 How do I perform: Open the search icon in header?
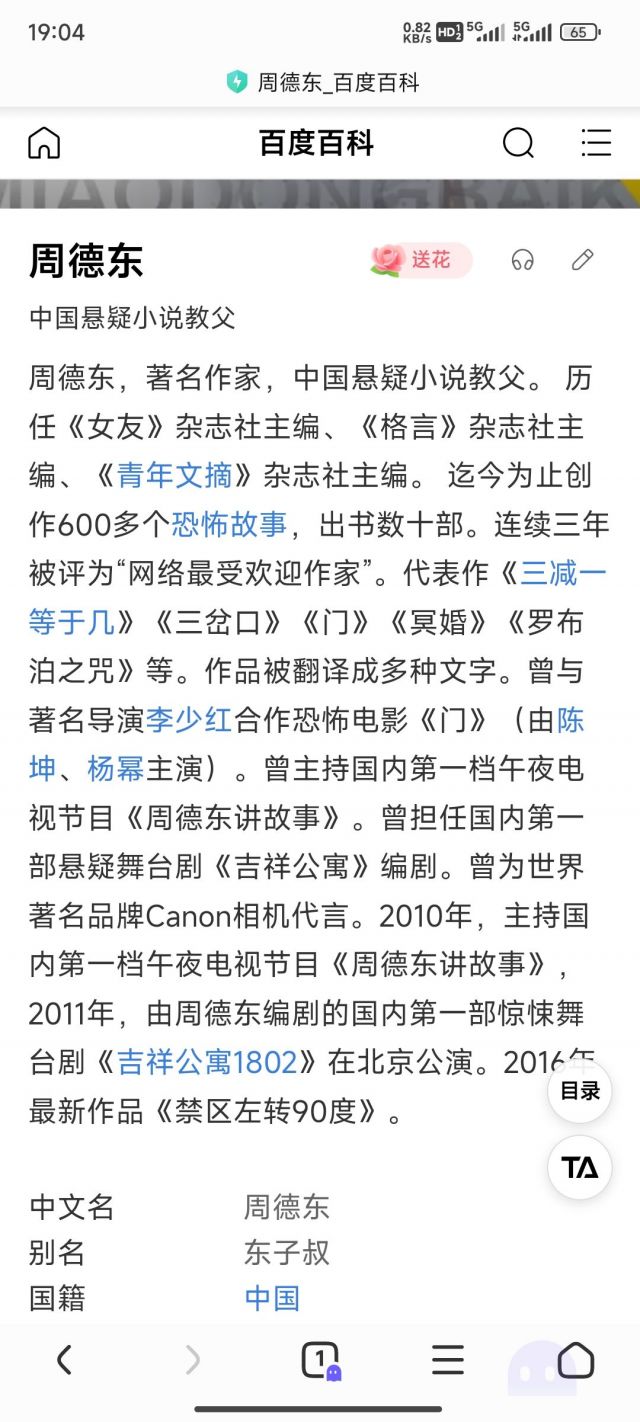[518, 143]
